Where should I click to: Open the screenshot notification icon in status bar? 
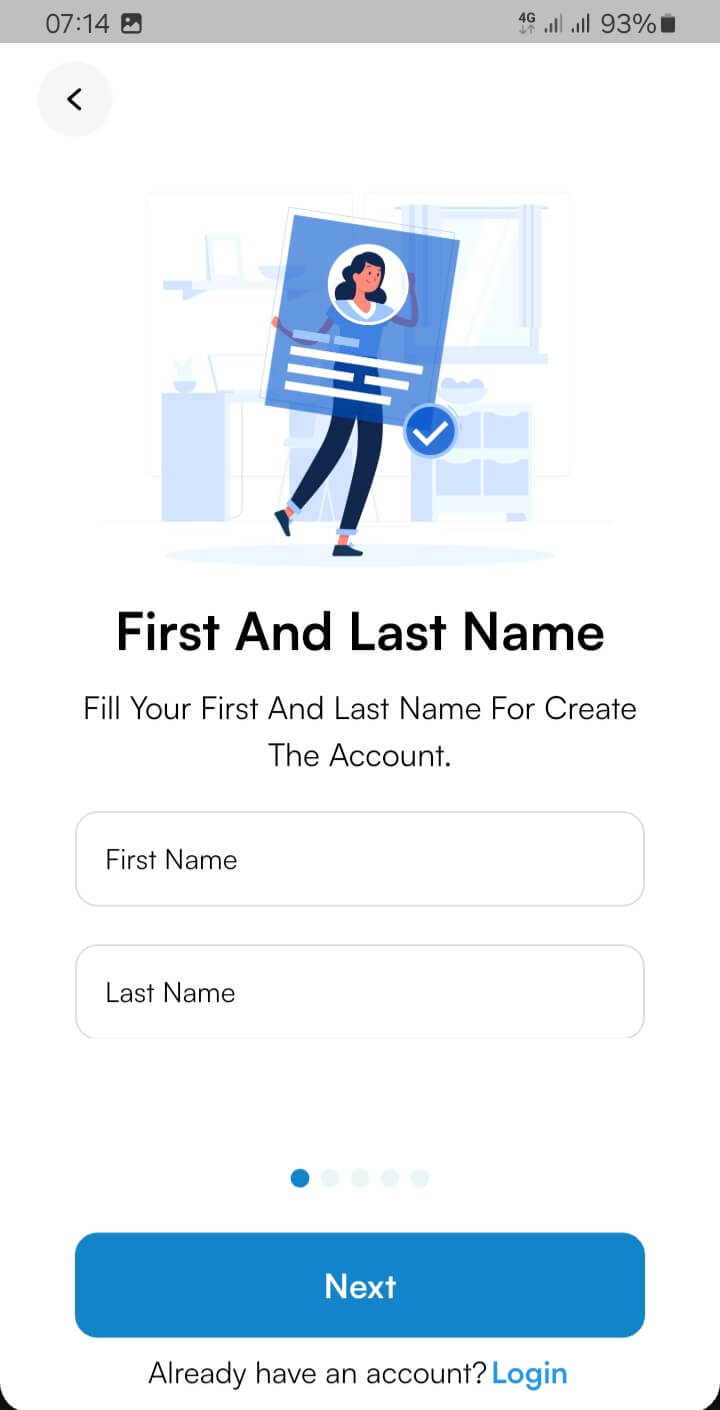click(x=129, y=20)
